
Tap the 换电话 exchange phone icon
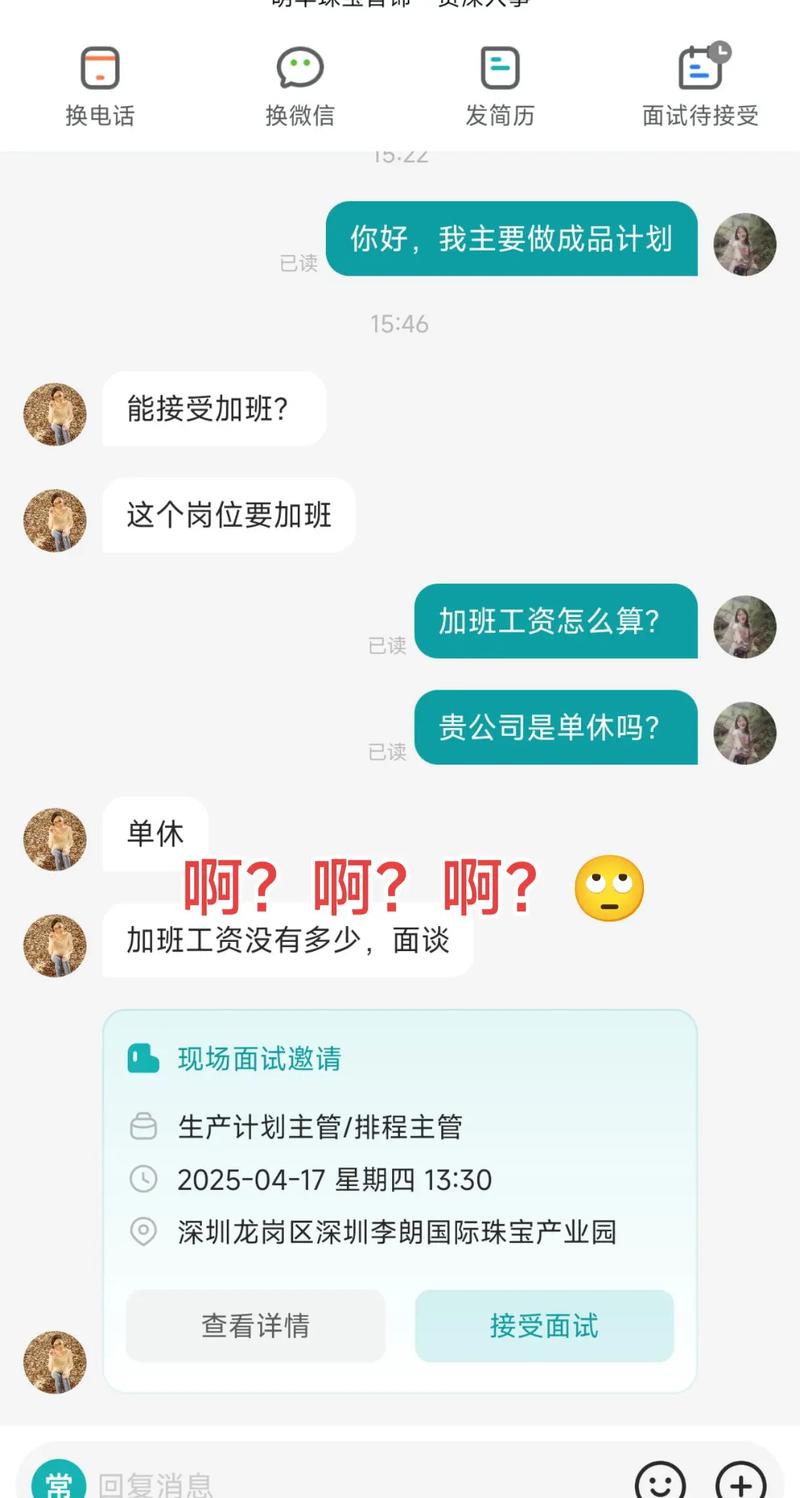[98, 68]
